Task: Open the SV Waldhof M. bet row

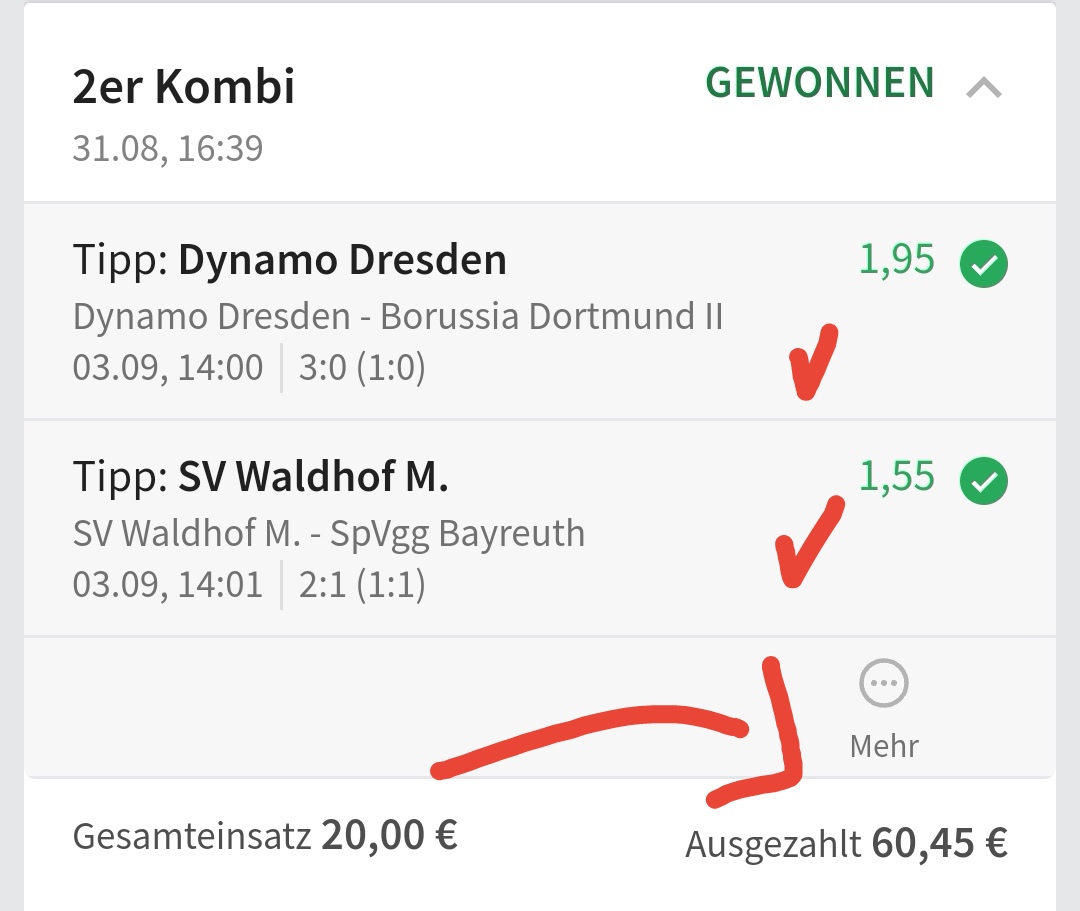Action: pos(400,530)
